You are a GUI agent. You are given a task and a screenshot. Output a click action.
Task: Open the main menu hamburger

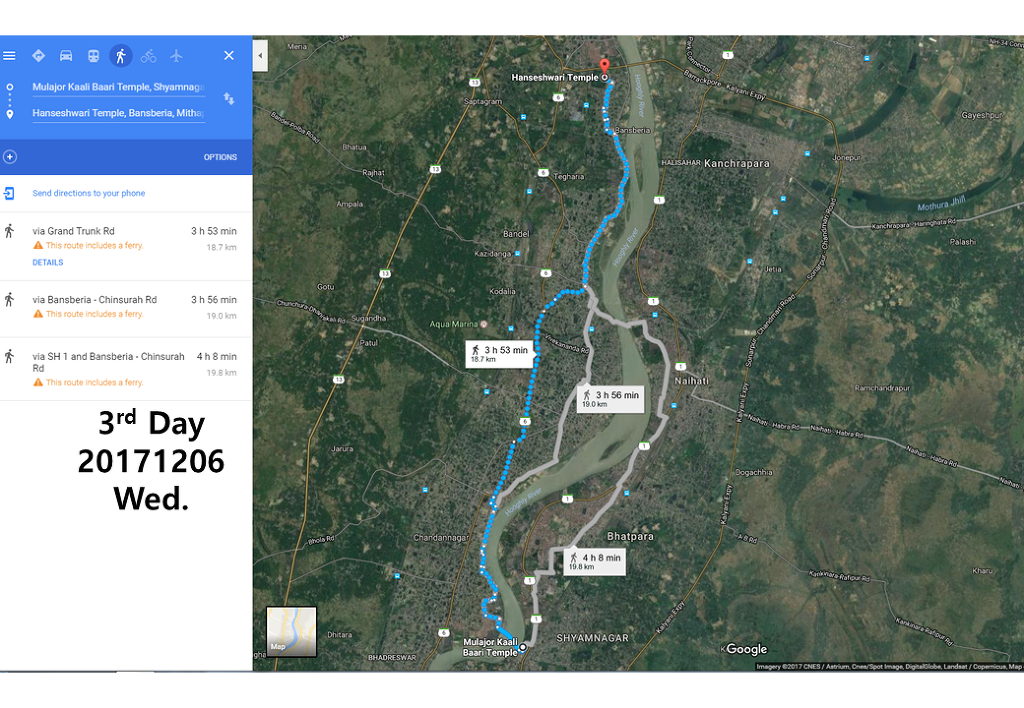tap(9, 55)
